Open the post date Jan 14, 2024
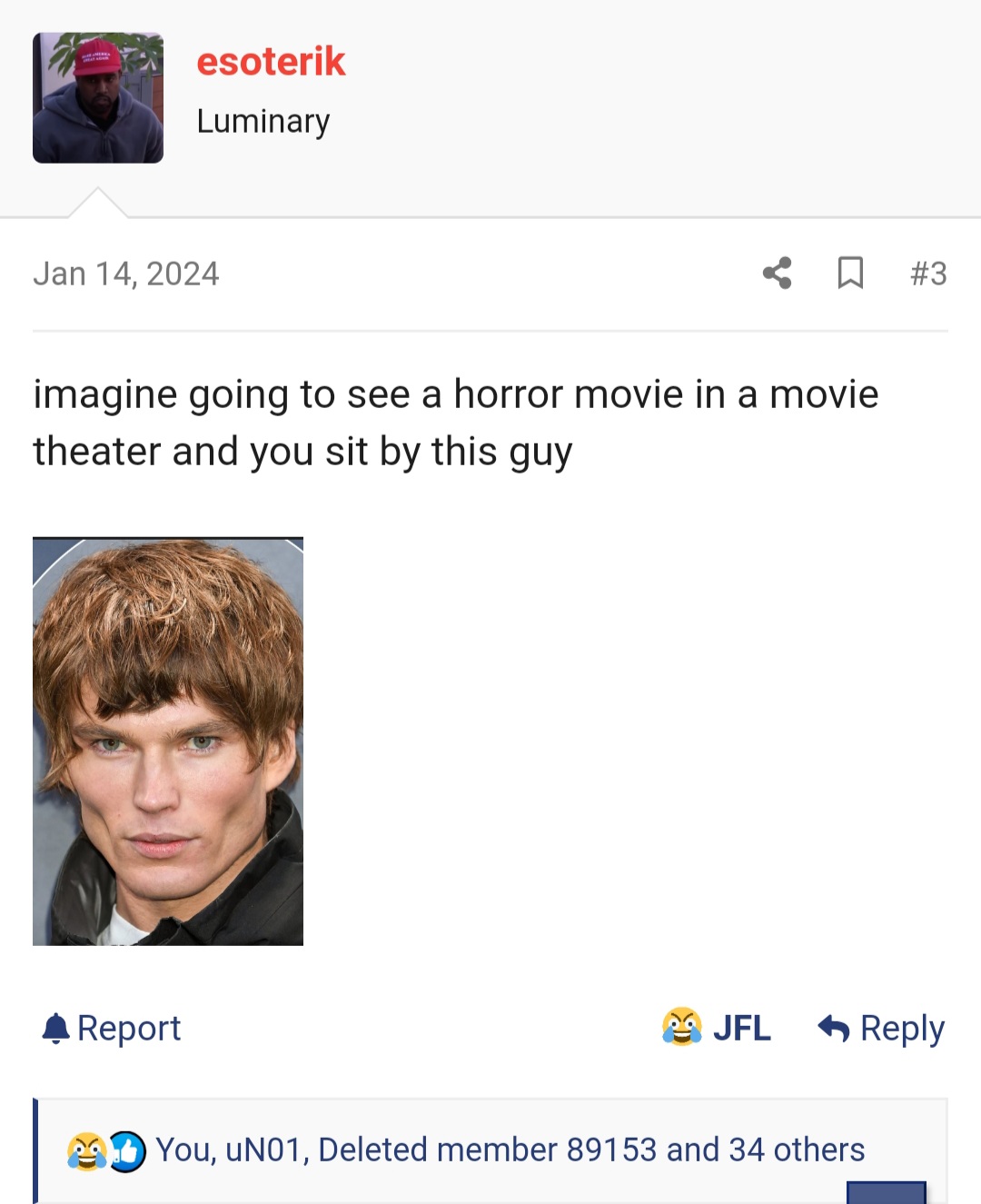 (x=126, y=274)
